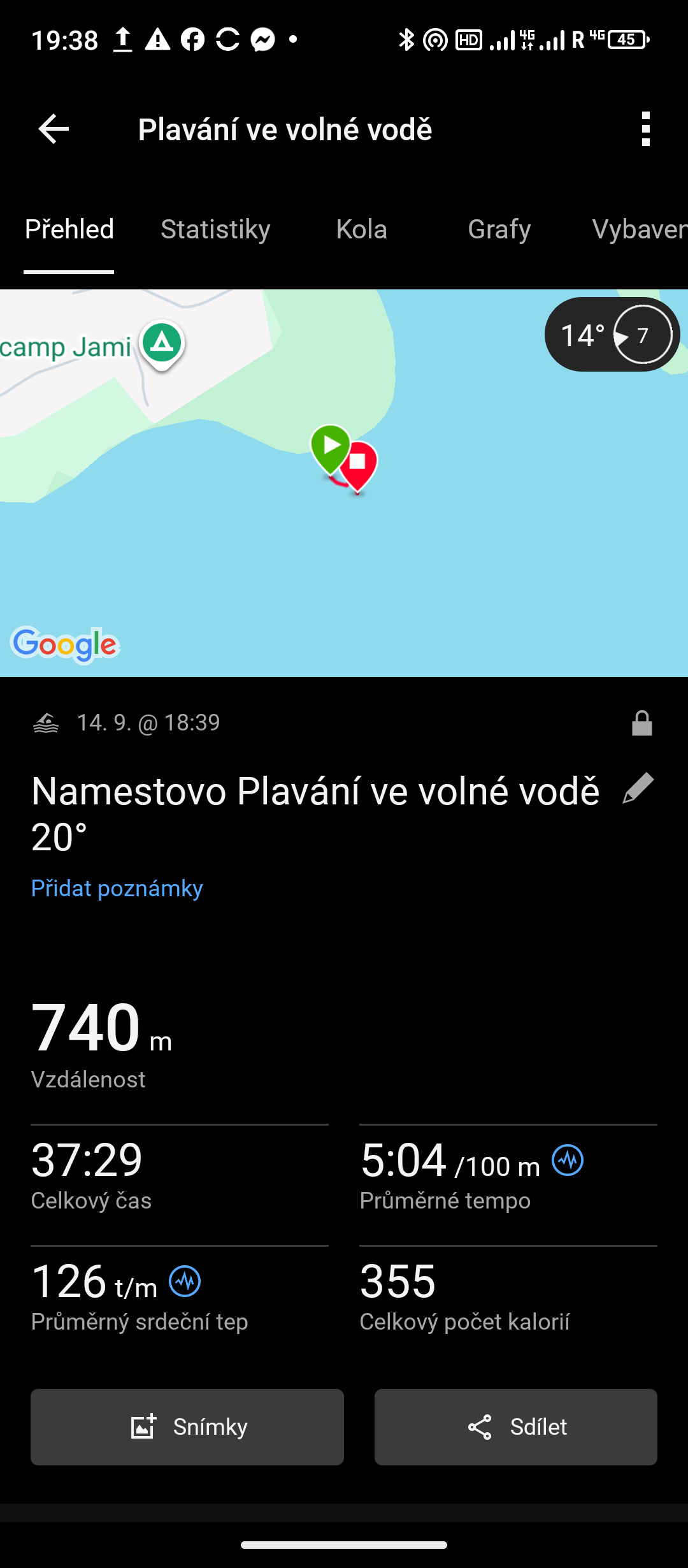Screen dimensions: 688x1568
Task: Switch to the Grafy tab
Action: coord(499,229)
